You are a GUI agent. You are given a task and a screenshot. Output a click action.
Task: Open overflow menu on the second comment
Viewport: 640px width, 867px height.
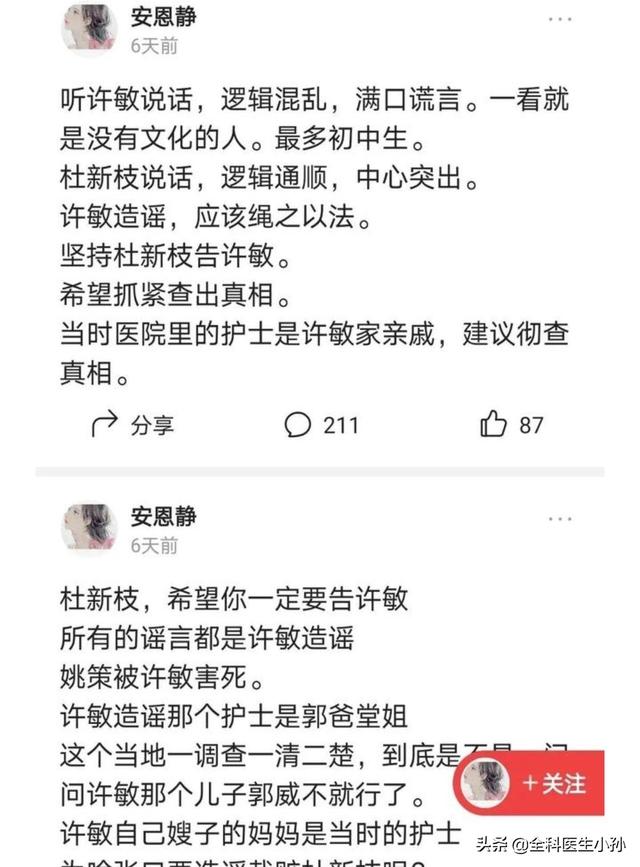560,519
